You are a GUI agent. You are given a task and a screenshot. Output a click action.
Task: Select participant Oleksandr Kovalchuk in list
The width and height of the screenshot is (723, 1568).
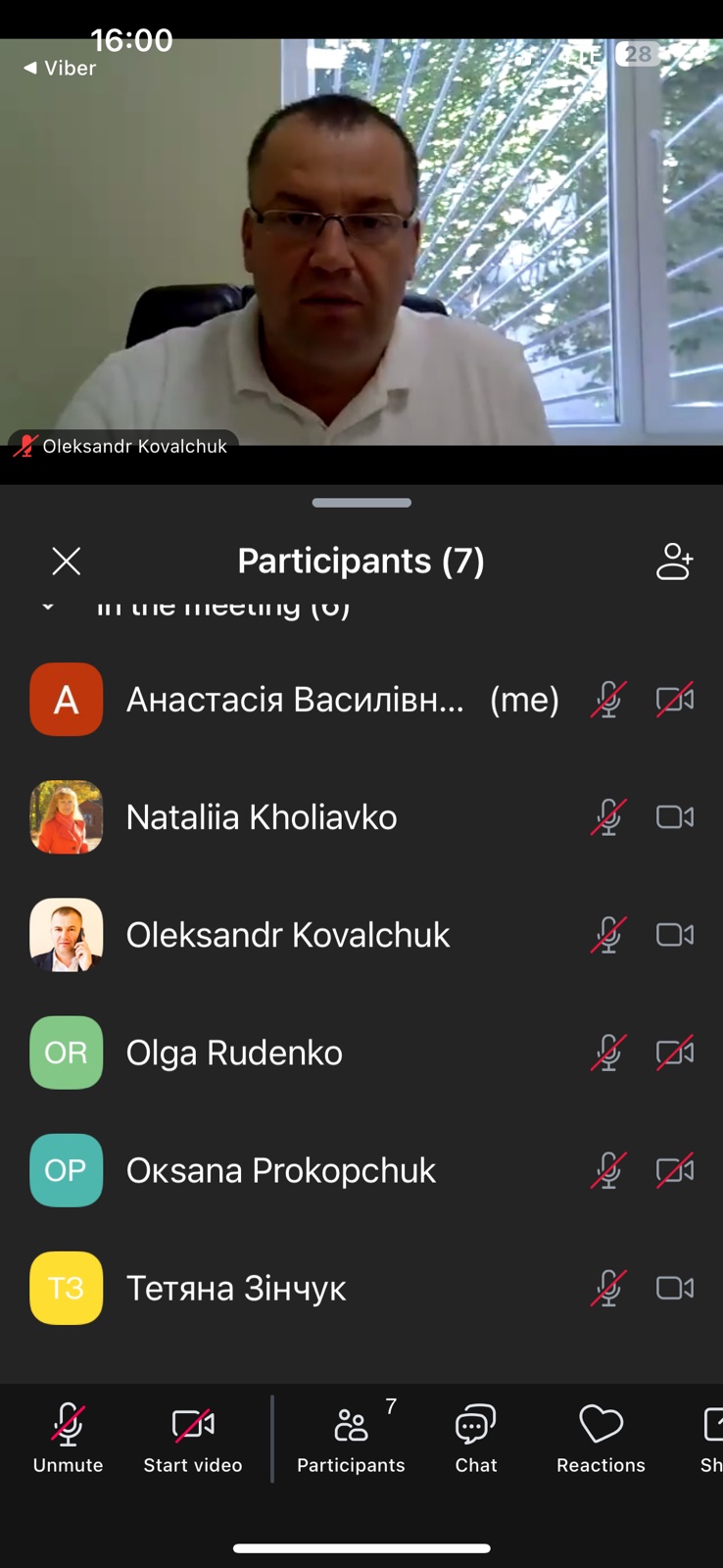(288, 935)
